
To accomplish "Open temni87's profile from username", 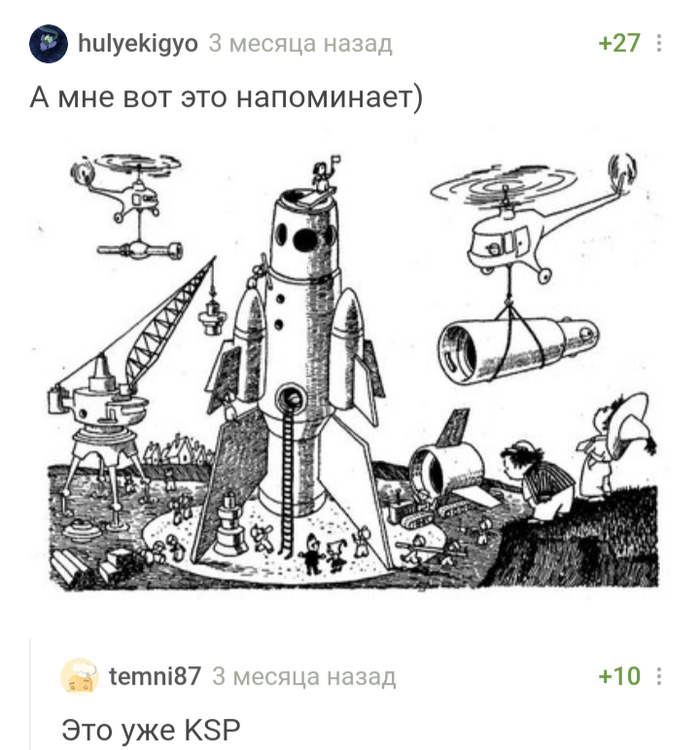I will pos(153,676).
